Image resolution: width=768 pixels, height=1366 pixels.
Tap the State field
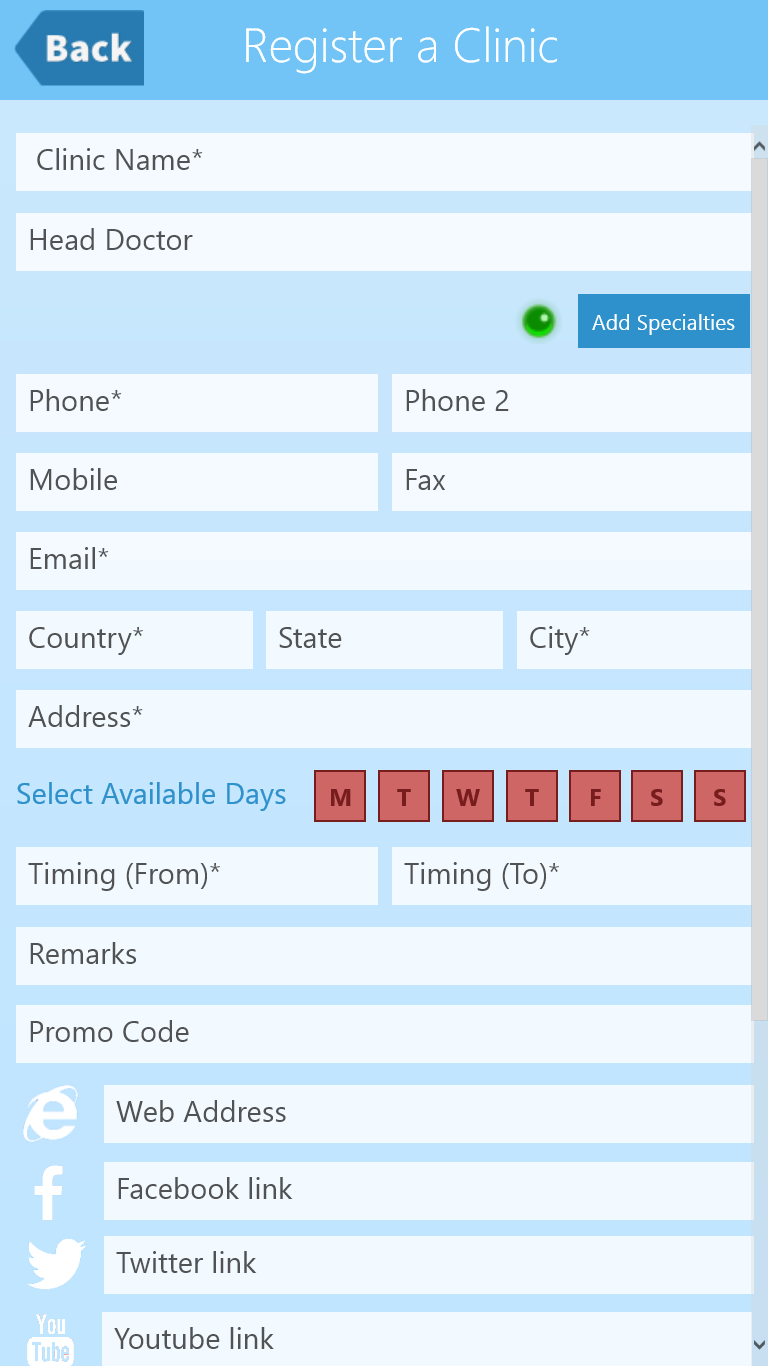coord(384,639)
